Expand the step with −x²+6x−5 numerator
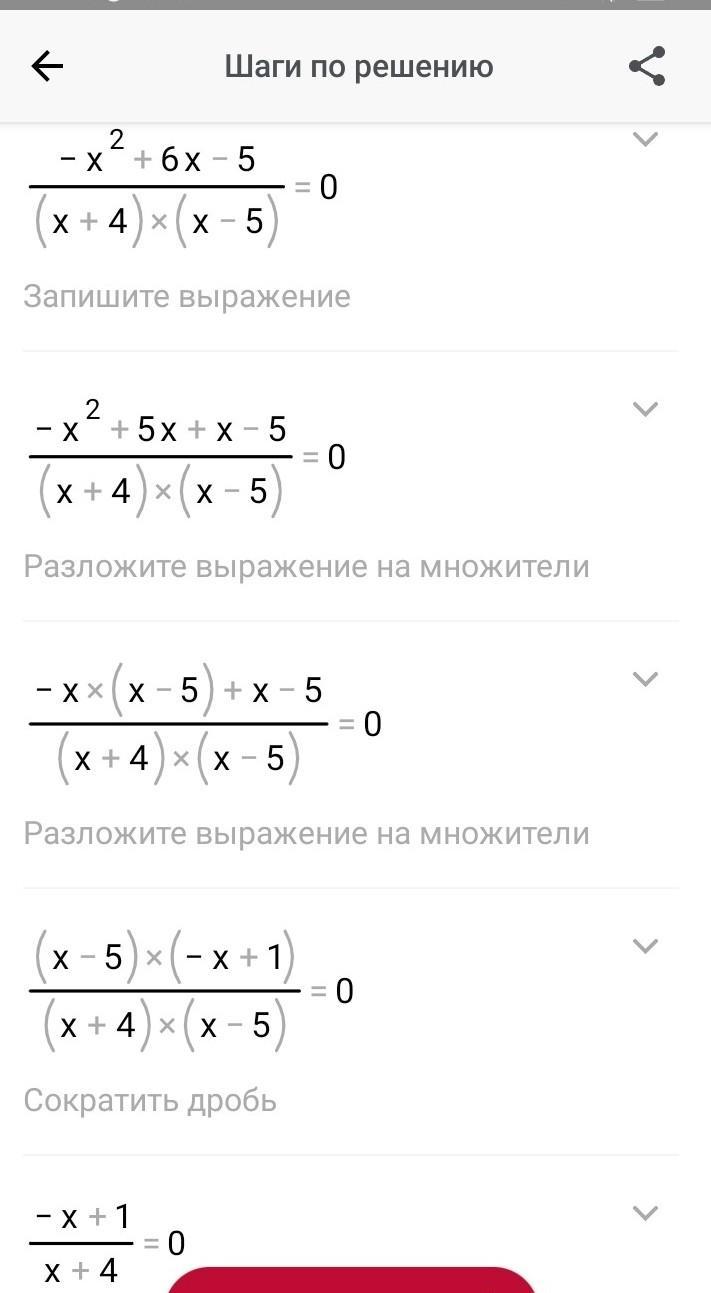 [646, 139]
